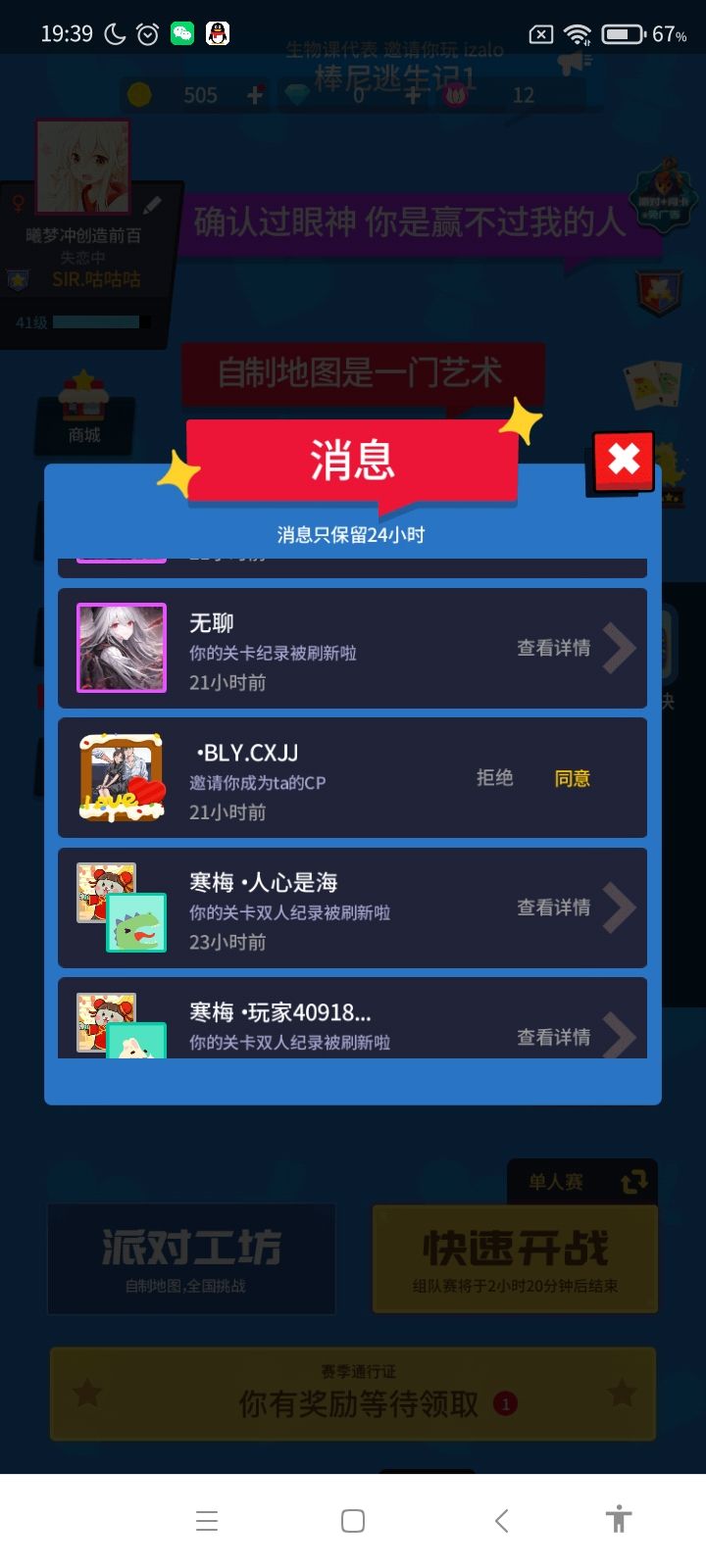Tap the pencil icon to edit profile name
The width and height of the screenshot is (706, 1568).
(153, 205)
